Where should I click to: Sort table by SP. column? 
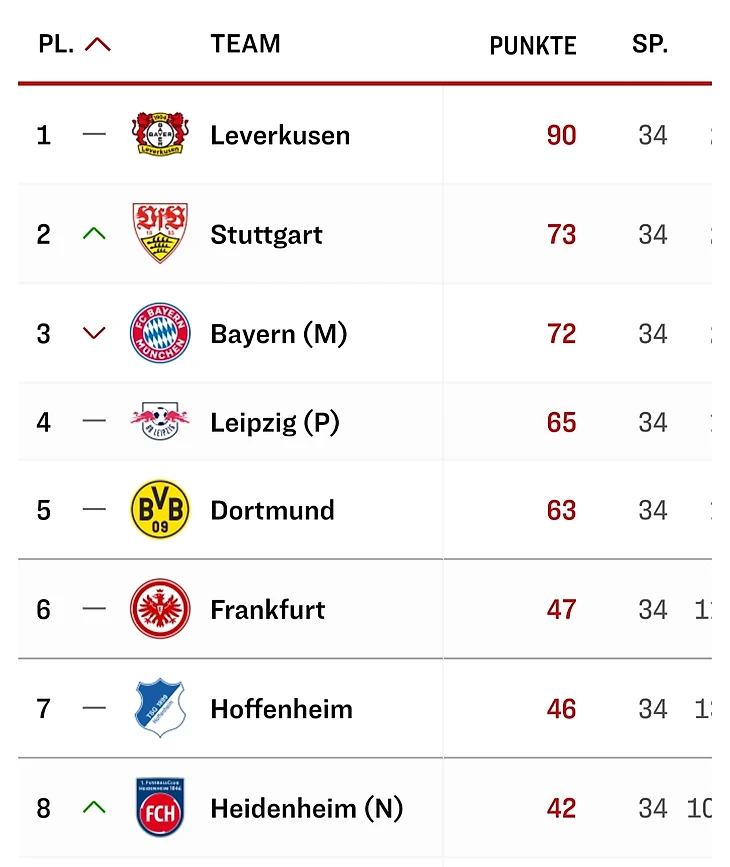[649, 44]
